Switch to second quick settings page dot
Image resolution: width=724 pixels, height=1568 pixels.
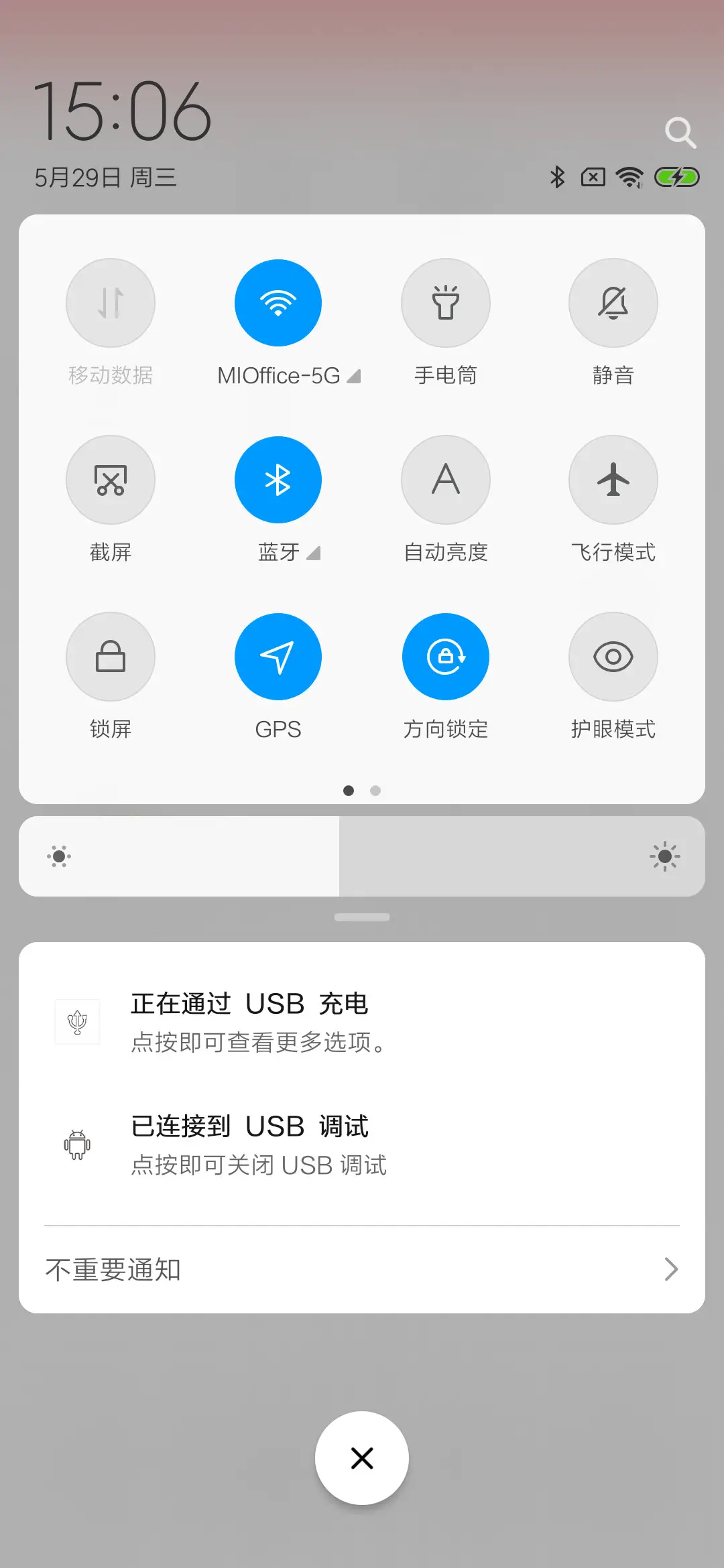tap(375, 791)
